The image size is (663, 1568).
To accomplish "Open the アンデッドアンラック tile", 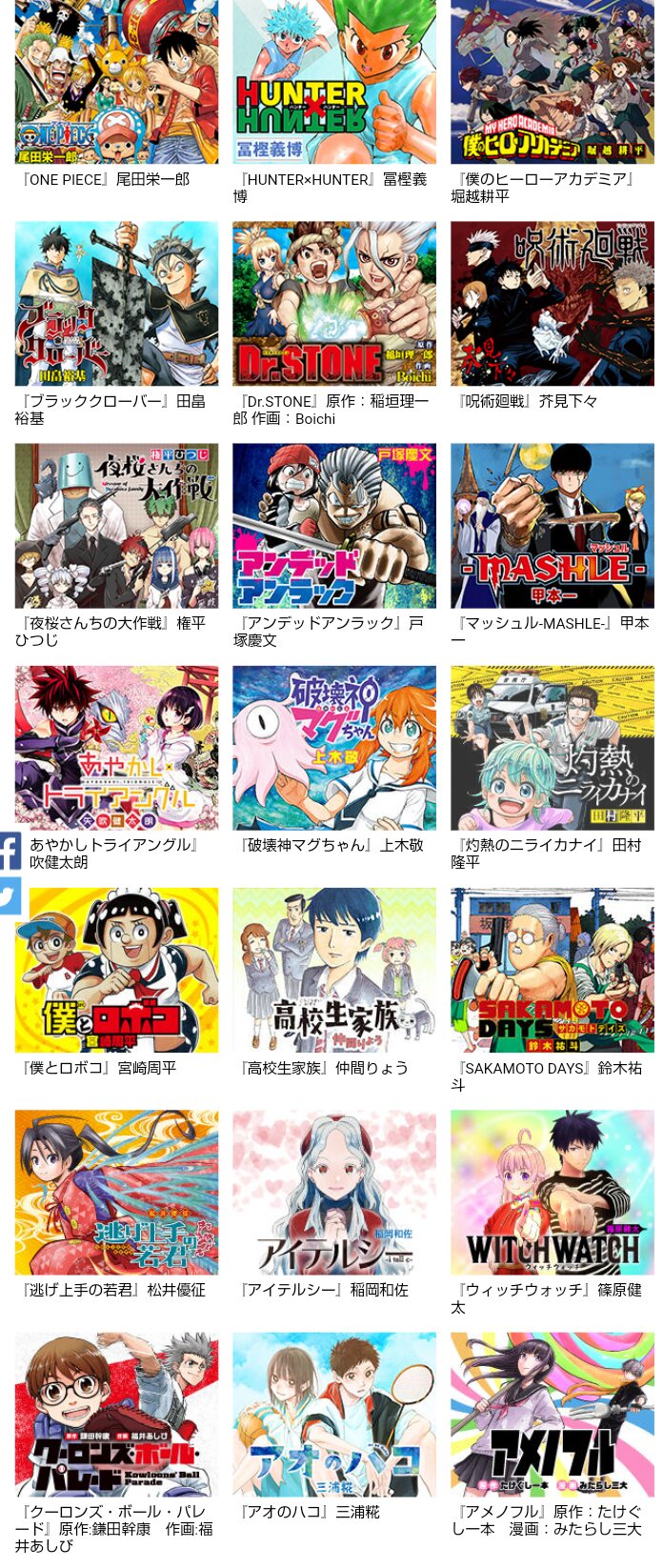I will [334, 526].
